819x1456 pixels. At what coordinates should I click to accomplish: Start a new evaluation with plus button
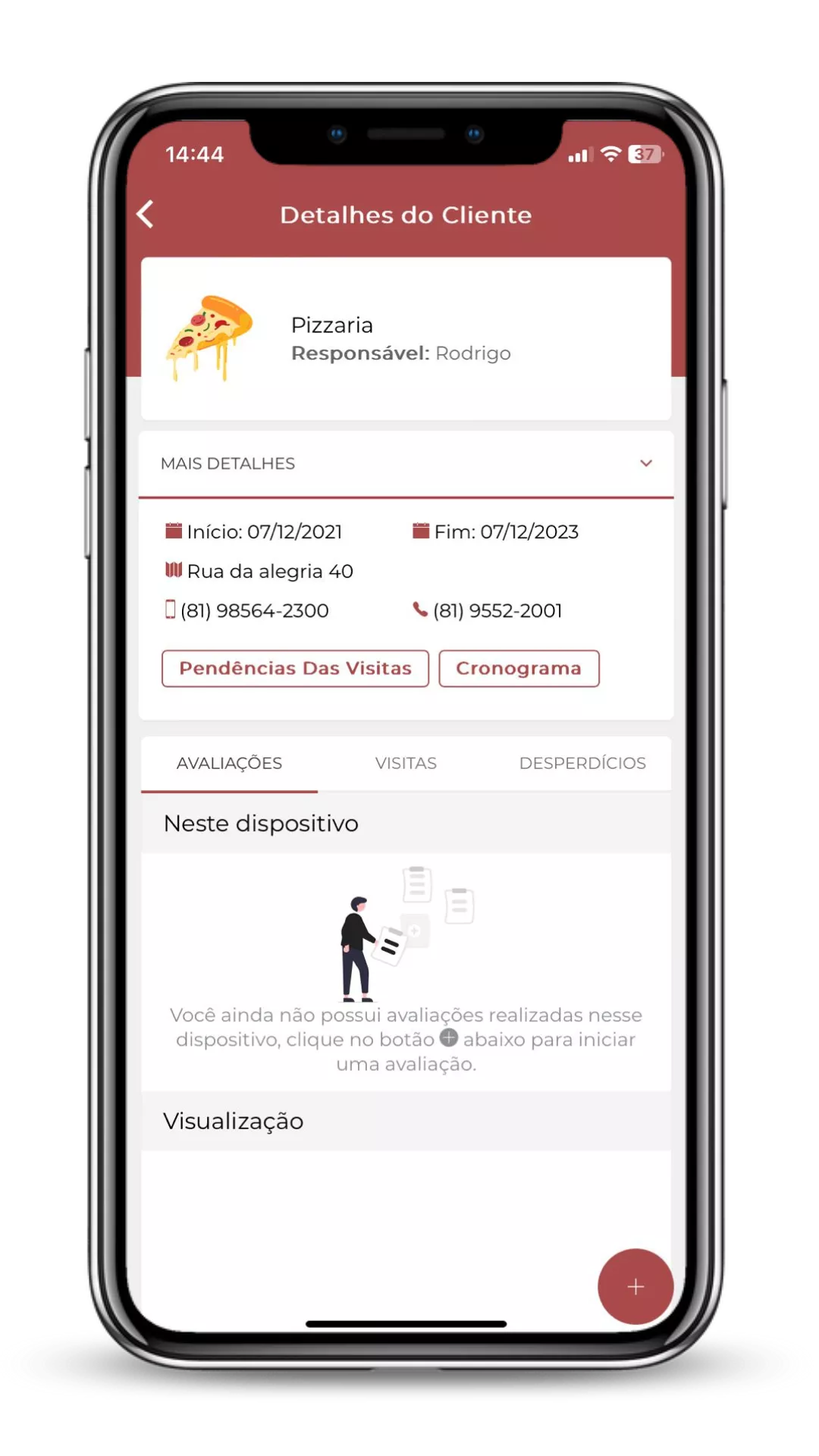click(635, 1286)
